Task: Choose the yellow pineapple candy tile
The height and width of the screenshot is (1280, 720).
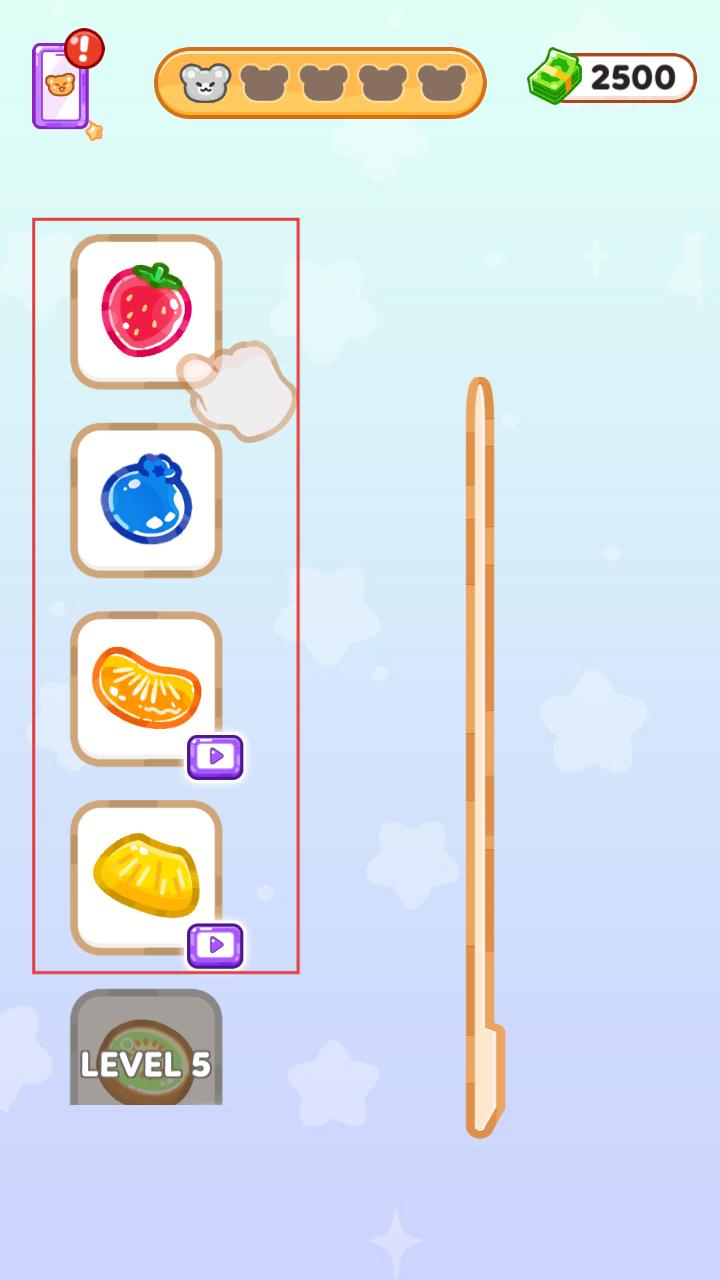Action: 146,876
